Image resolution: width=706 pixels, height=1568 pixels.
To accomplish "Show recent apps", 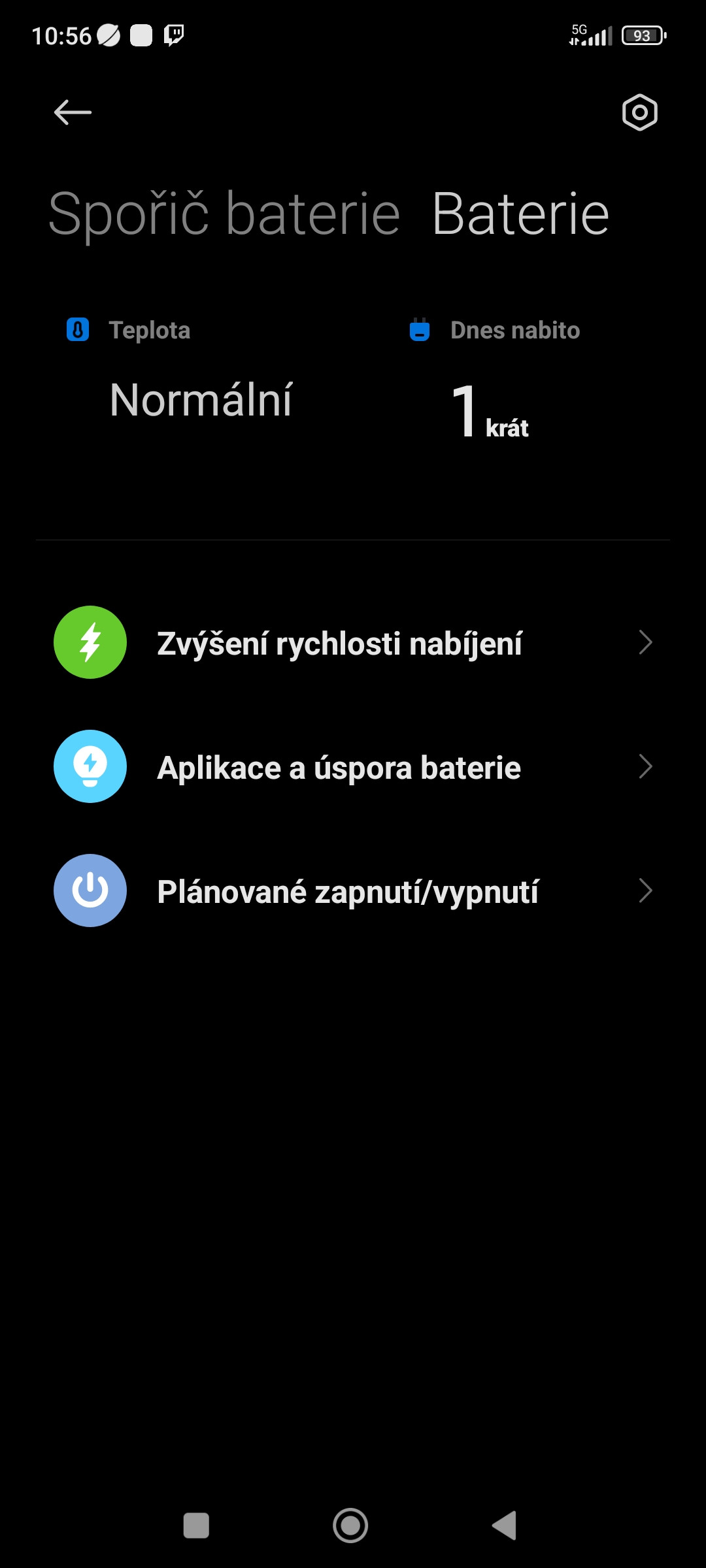I will (196, 1526).
